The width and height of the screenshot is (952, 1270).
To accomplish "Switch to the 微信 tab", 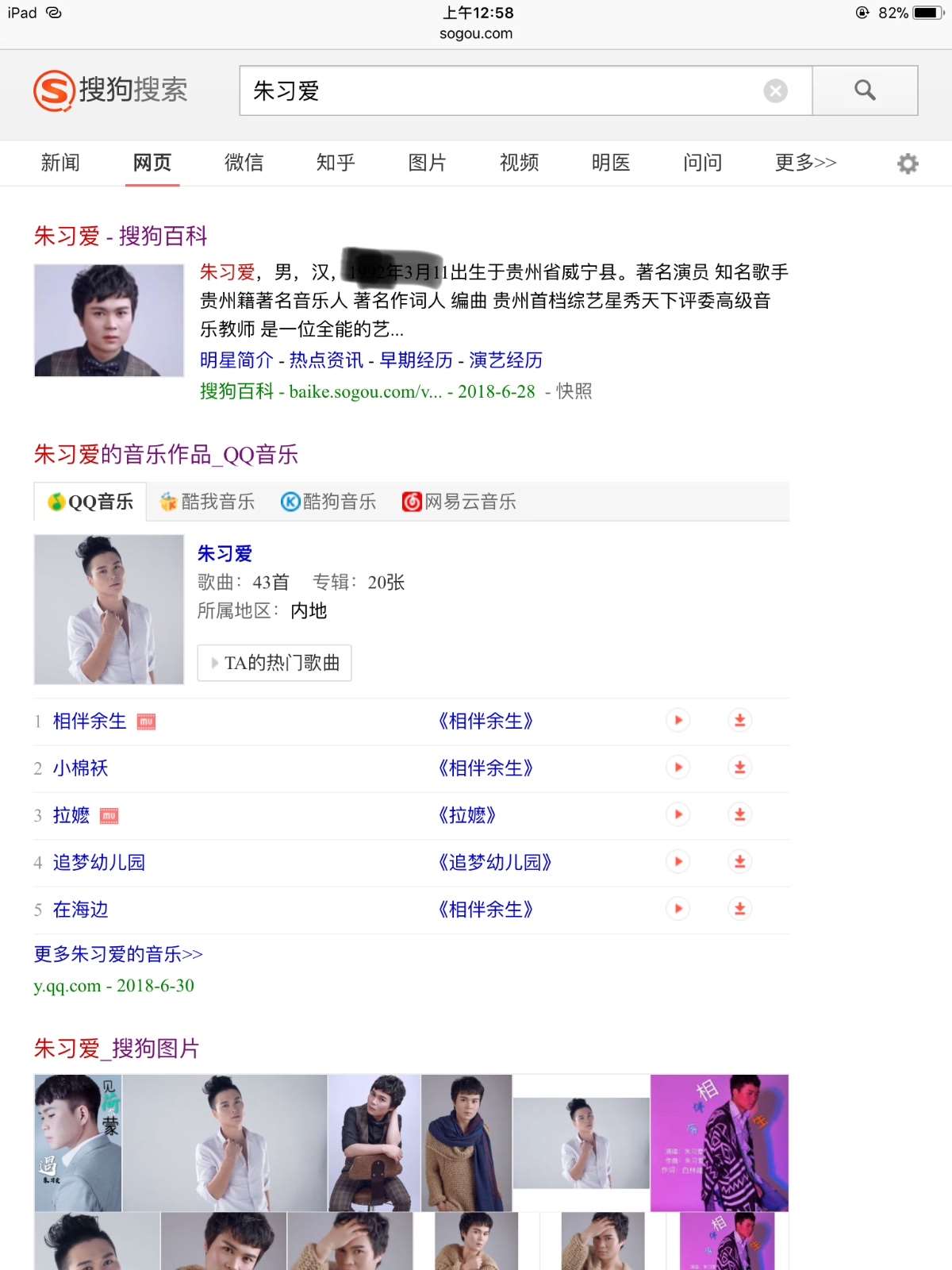I will [x=244, y=163].
